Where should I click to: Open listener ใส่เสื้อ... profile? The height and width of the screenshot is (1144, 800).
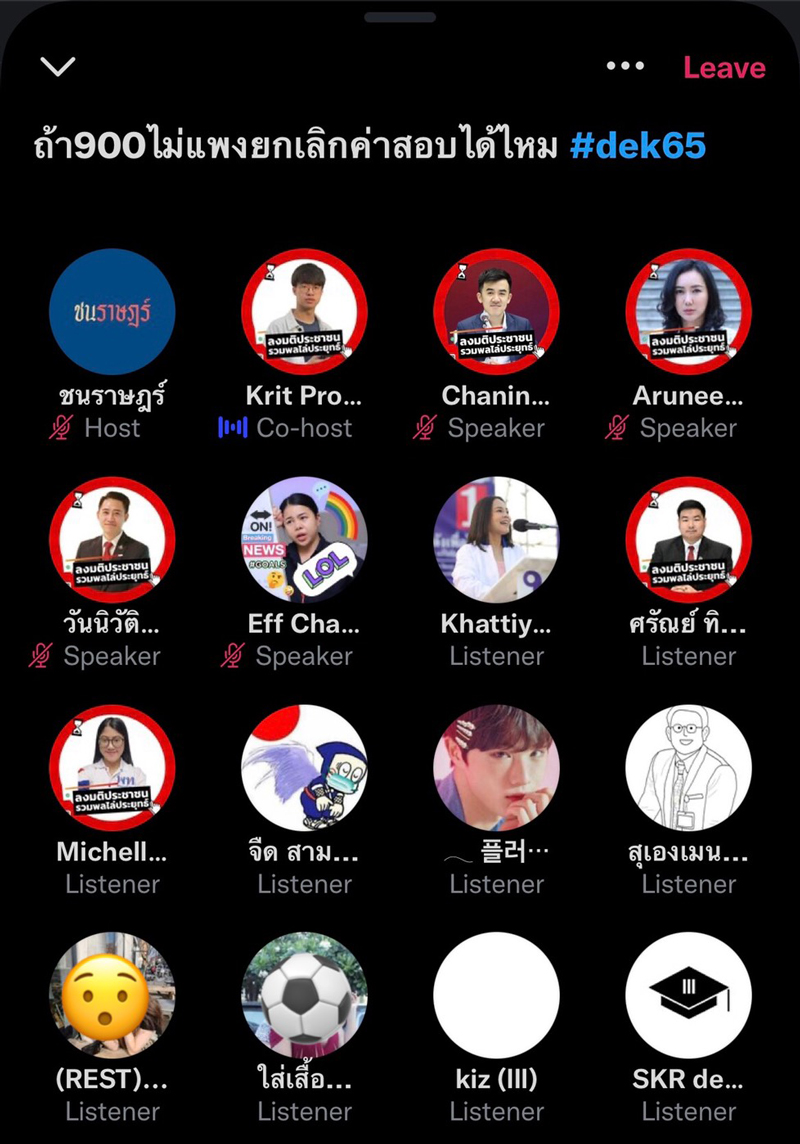[304, 996]
